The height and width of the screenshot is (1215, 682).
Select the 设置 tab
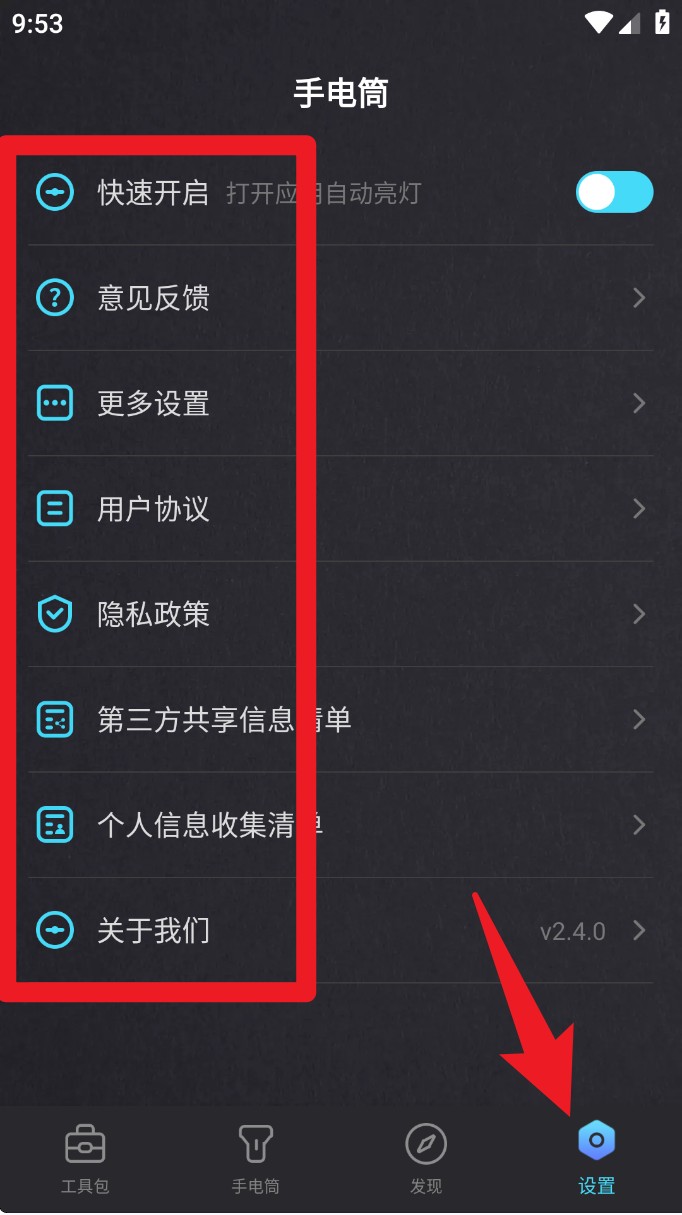click(x=597, y=1159)
